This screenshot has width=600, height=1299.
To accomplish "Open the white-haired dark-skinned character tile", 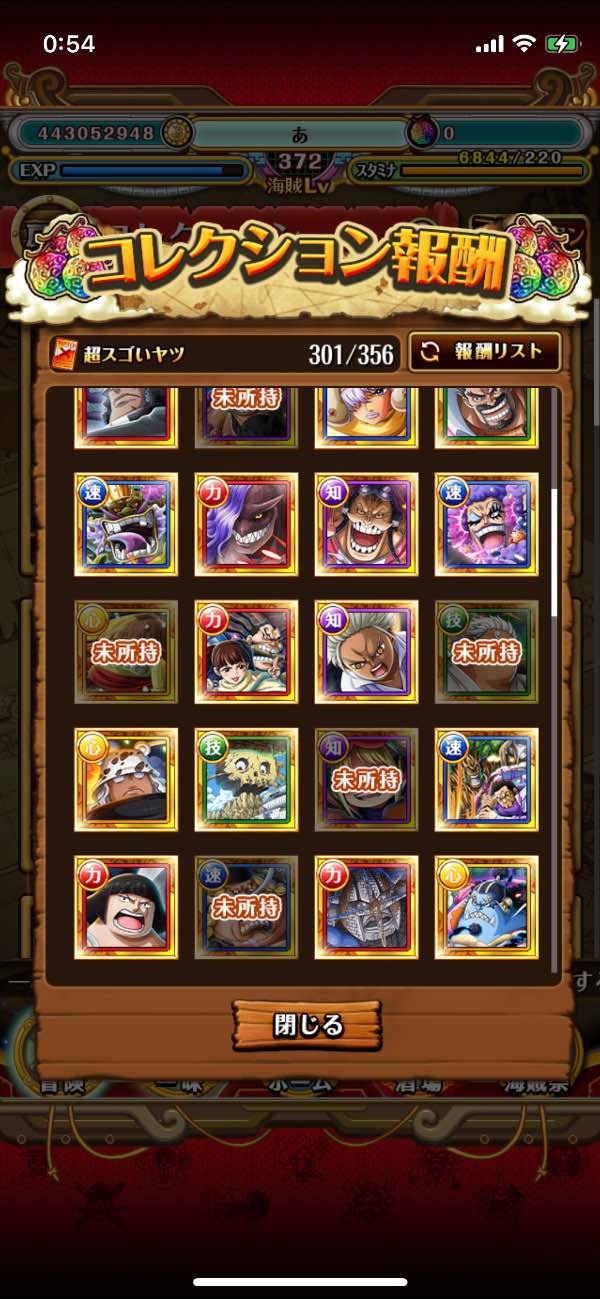I will coord(366,652).
